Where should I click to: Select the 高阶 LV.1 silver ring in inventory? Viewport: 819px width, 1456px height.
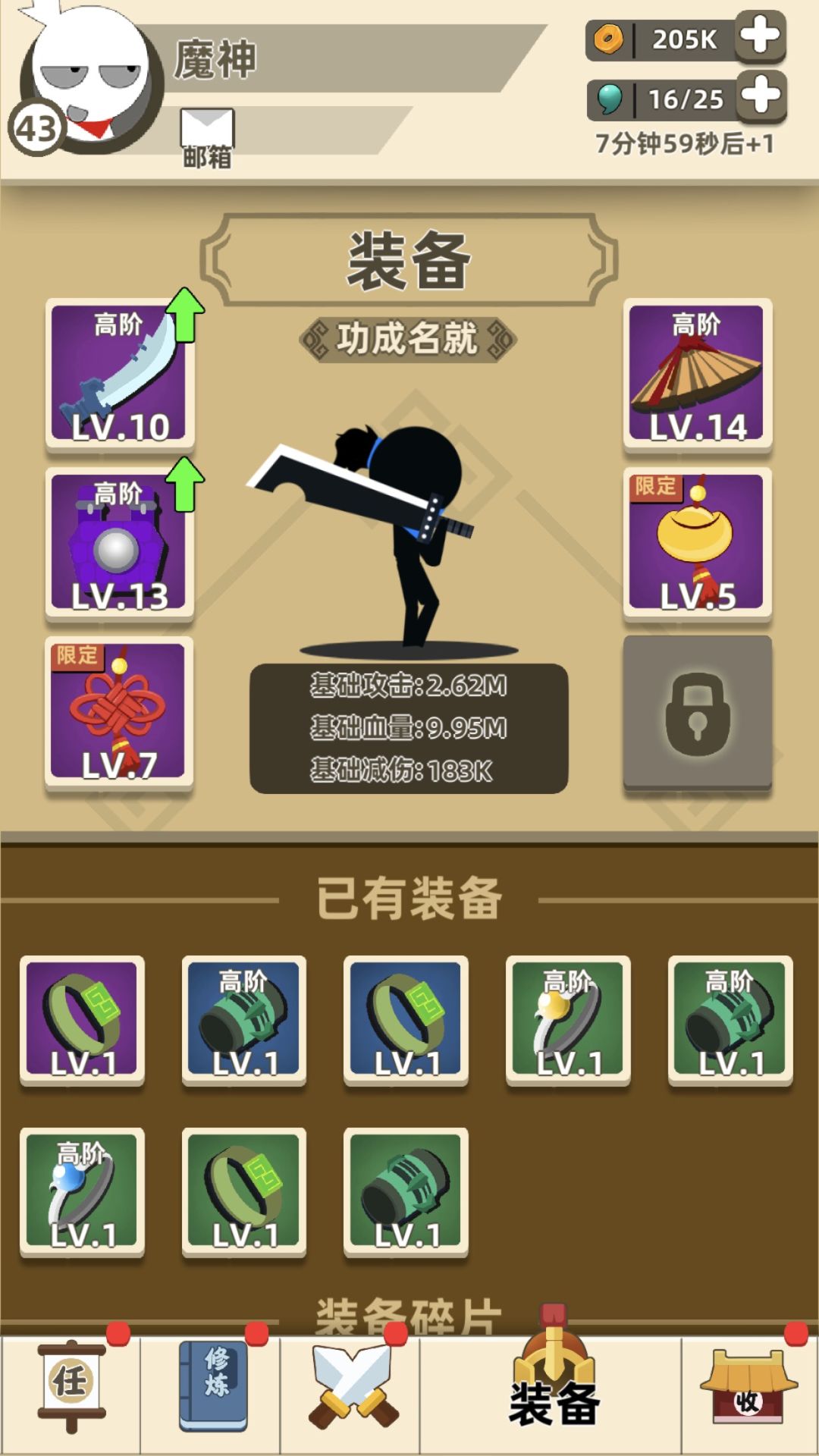569,1020
